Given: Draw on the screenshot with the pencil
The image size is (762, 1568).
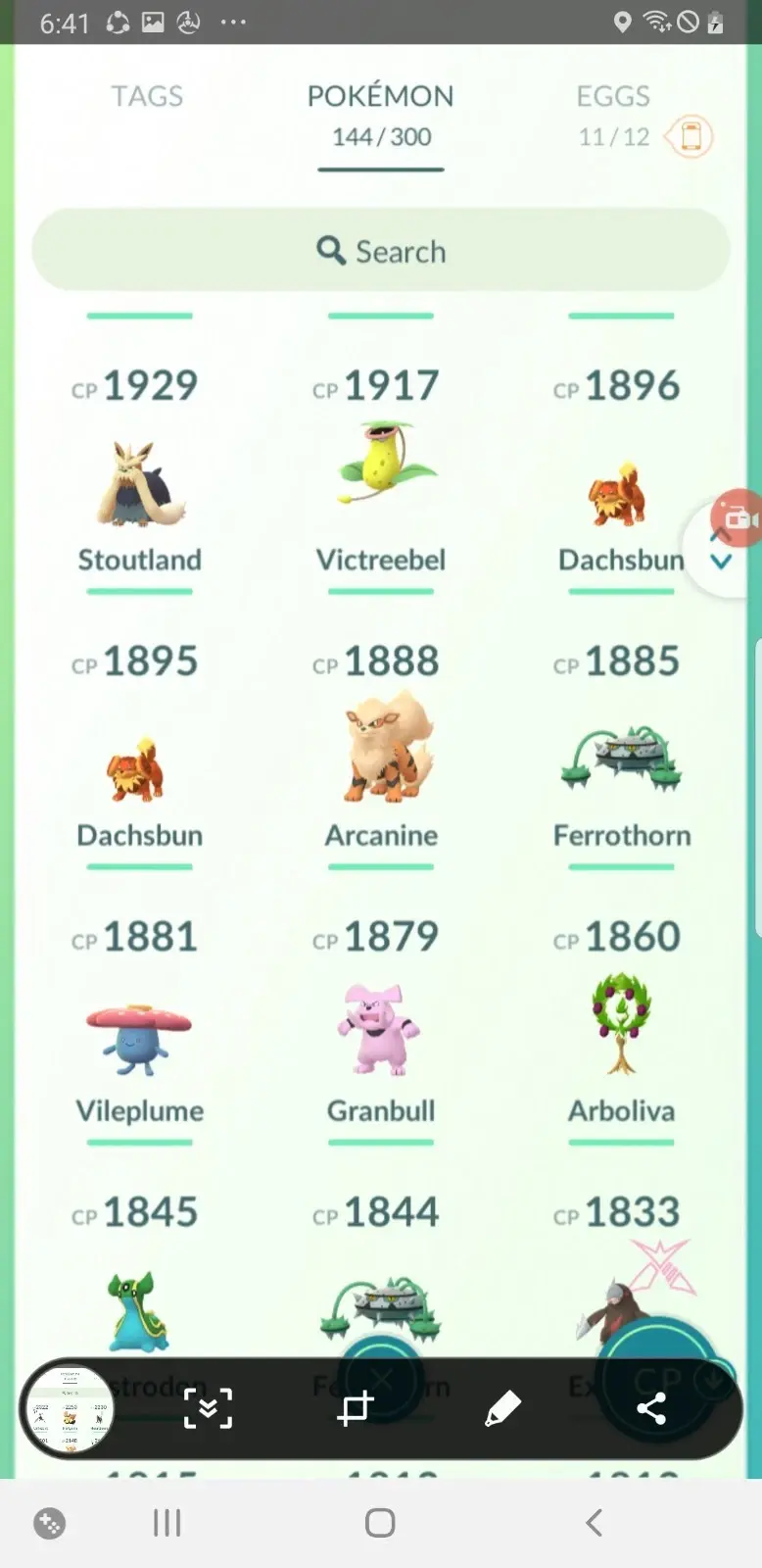Looking at the screenshot, I should pos(502,1409).
